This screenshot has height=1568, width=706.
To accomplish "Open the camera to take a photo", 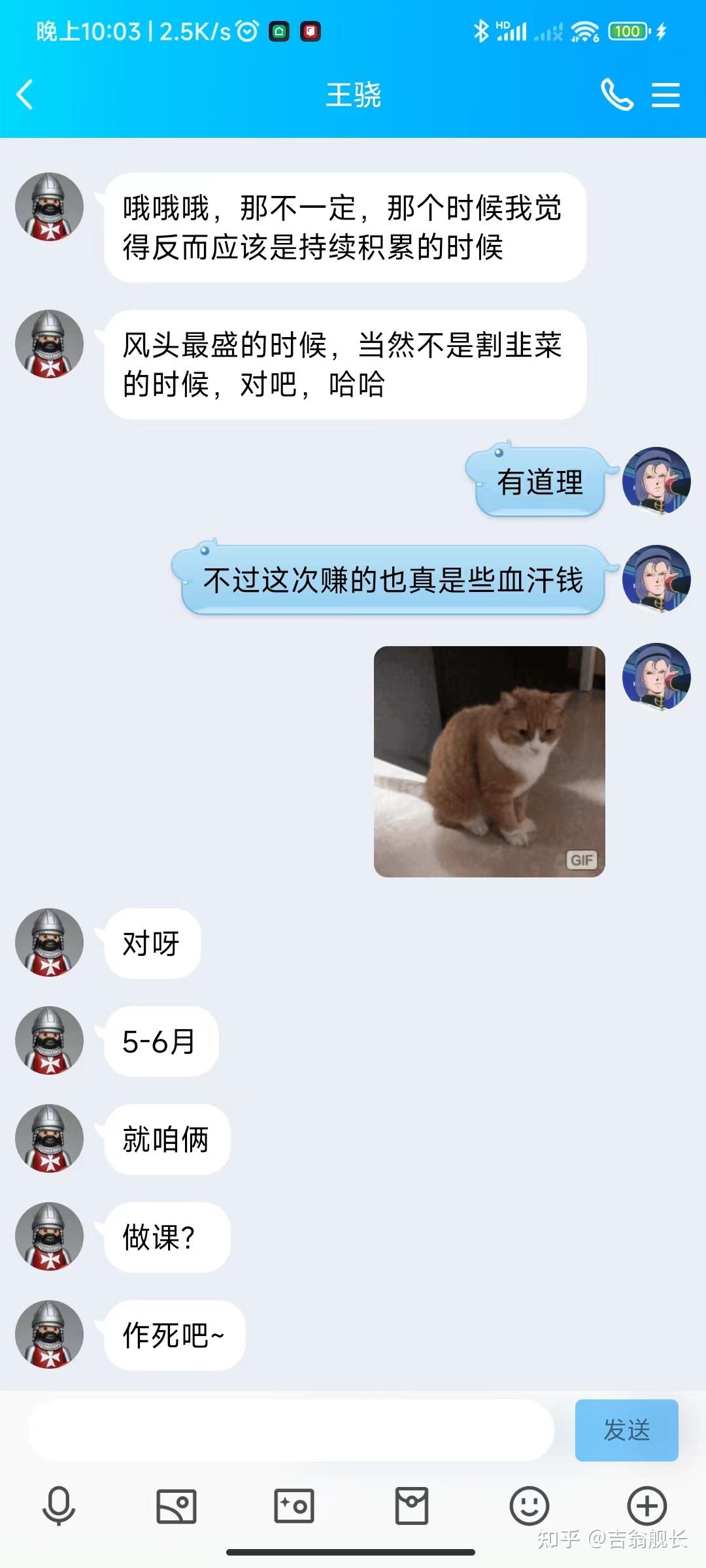I will [x=294, y=1506].
